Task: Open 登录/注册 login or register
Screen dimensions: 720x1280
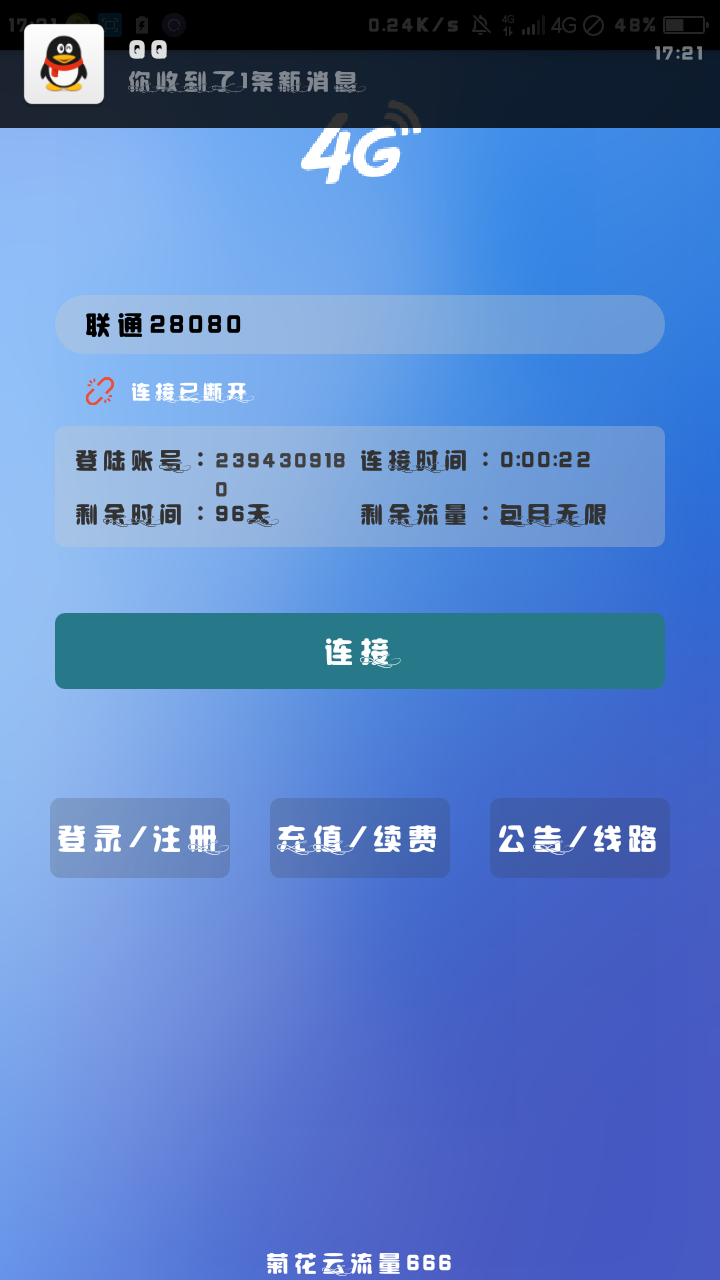Action: [140, 838]
